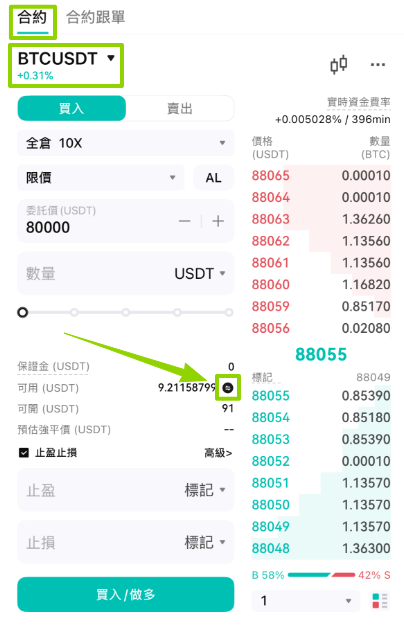Tap the transfer icon beside available USDT
The height and width of the screenshot is (629, 404).
click(227, 388)
